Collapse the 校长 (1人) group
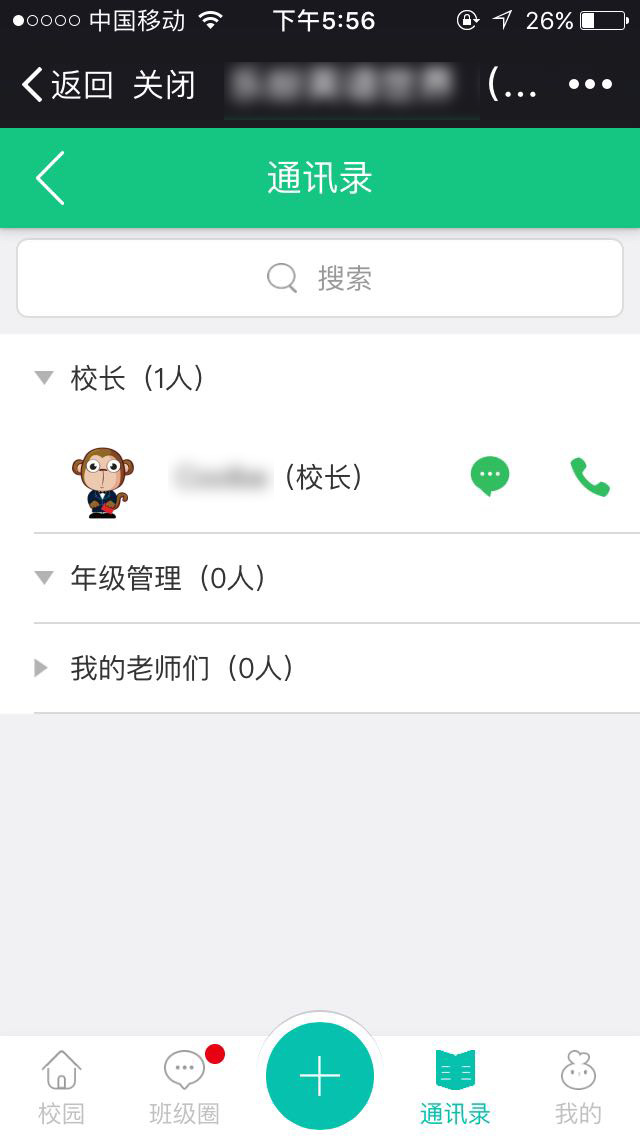Viewport: 640px width, 1136px height. (x=120, y=378)
